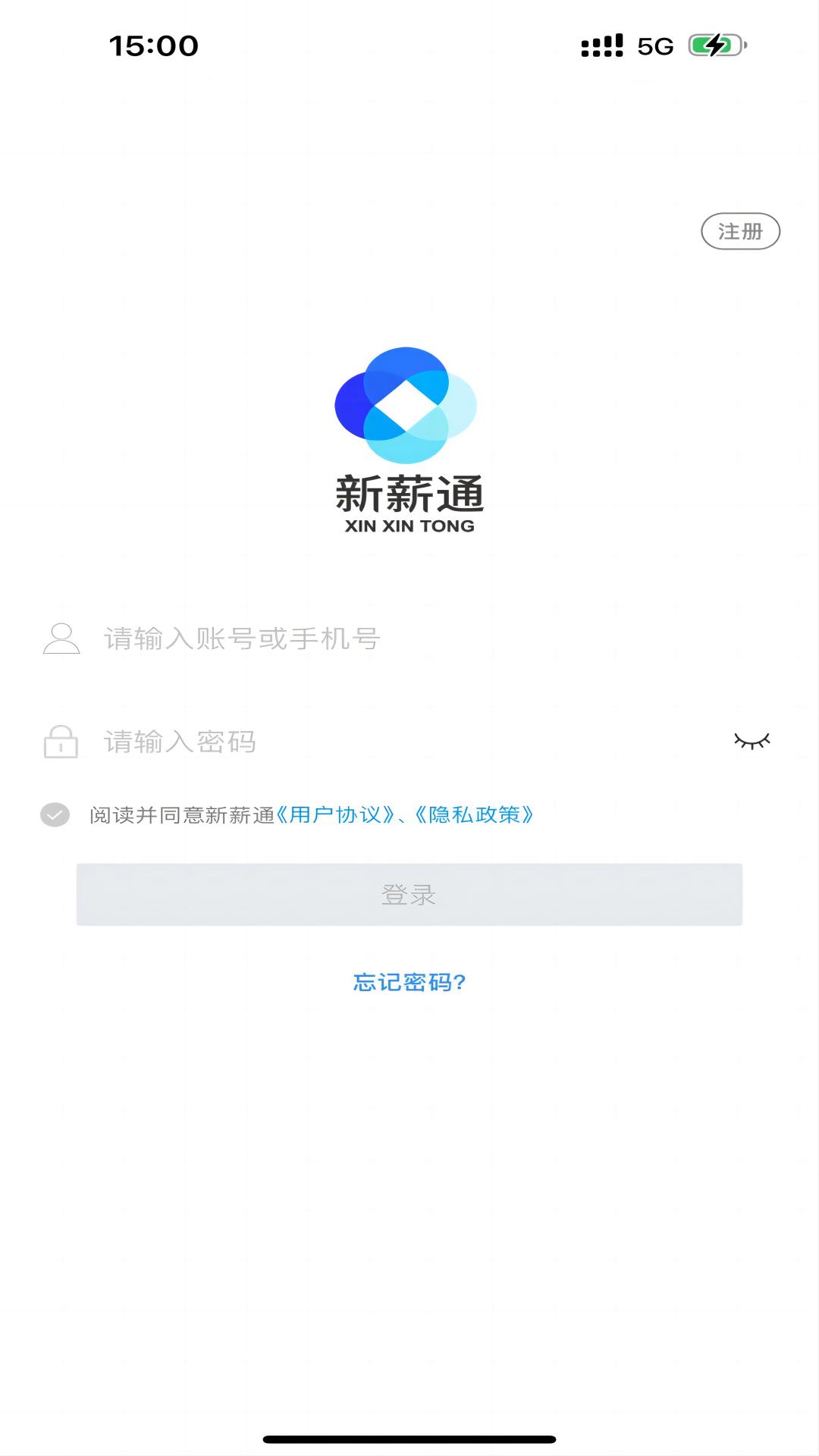Open the 隐私政策 privacy policy link
Screen dimensions: 819x1456
point(475,815)
